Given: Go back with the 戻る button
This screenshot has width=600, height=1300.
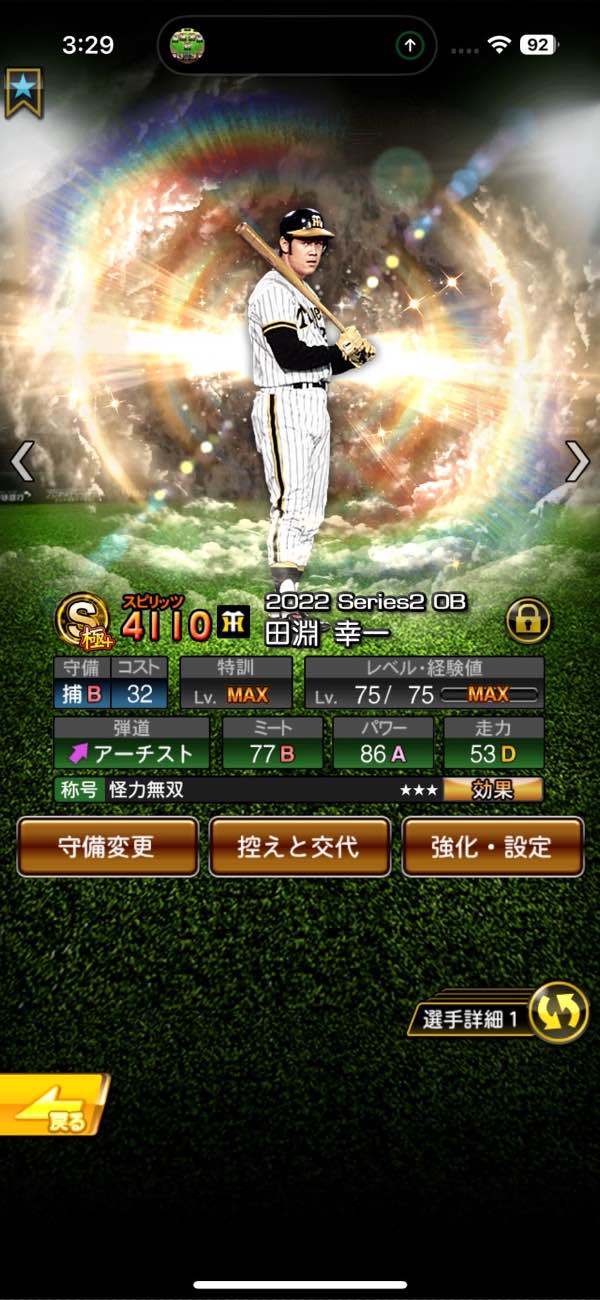Looking at the screenshot, I should [x=52, y=1105].
